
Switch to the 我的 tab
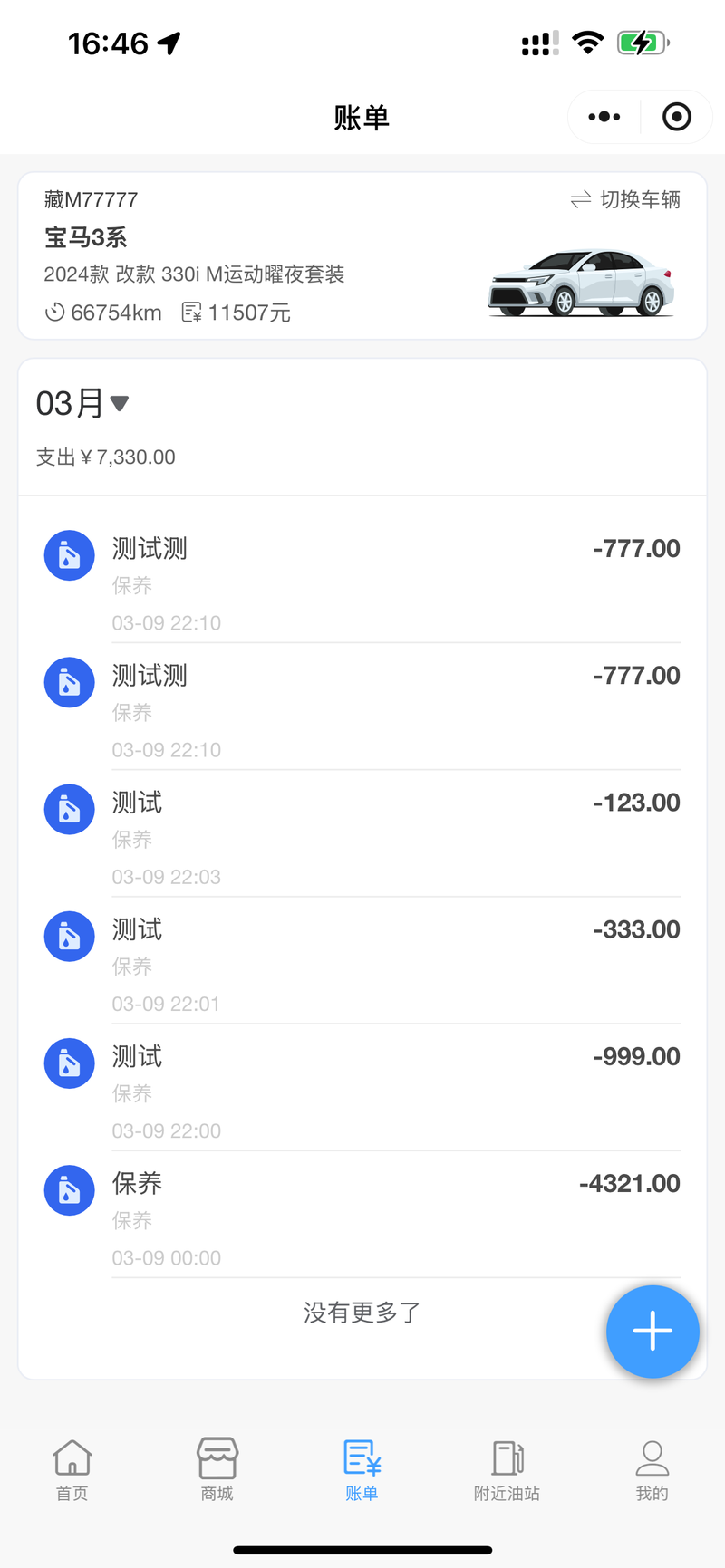coord(652,1469)
